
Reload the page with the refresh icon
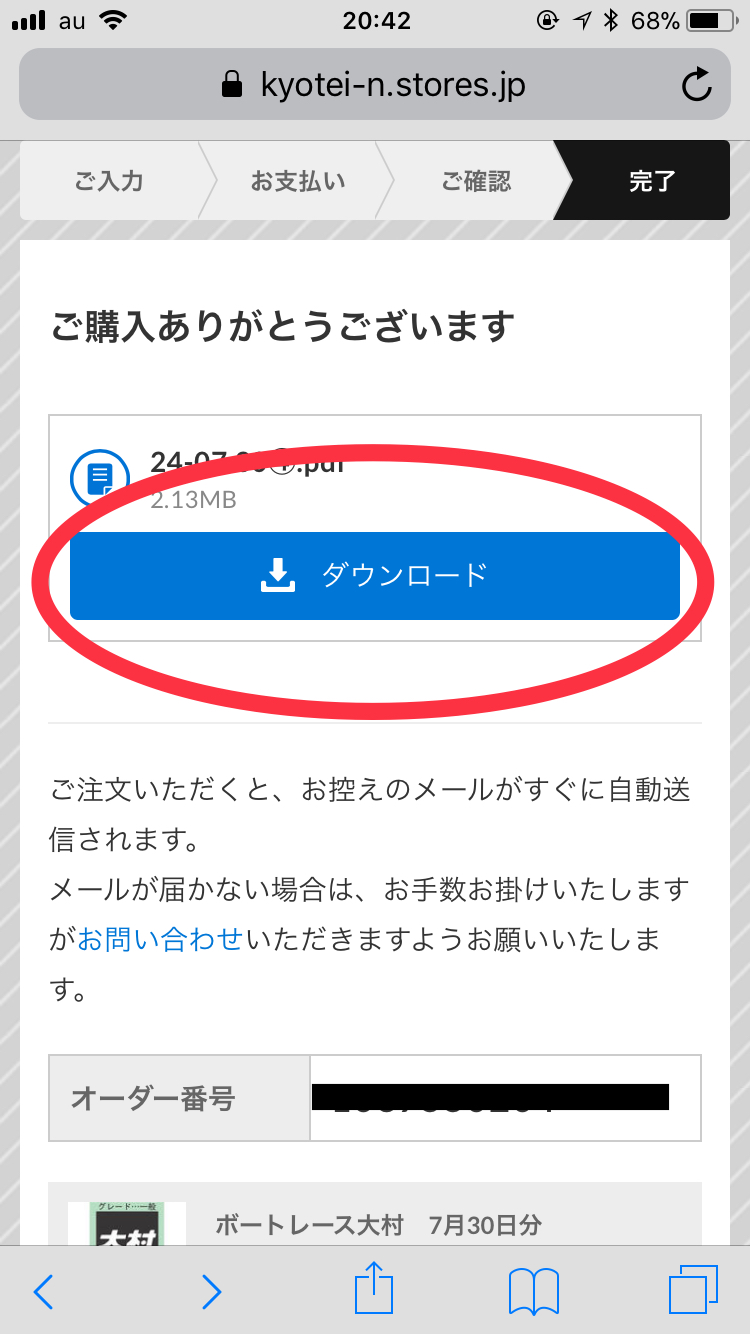tap(697, 85)
